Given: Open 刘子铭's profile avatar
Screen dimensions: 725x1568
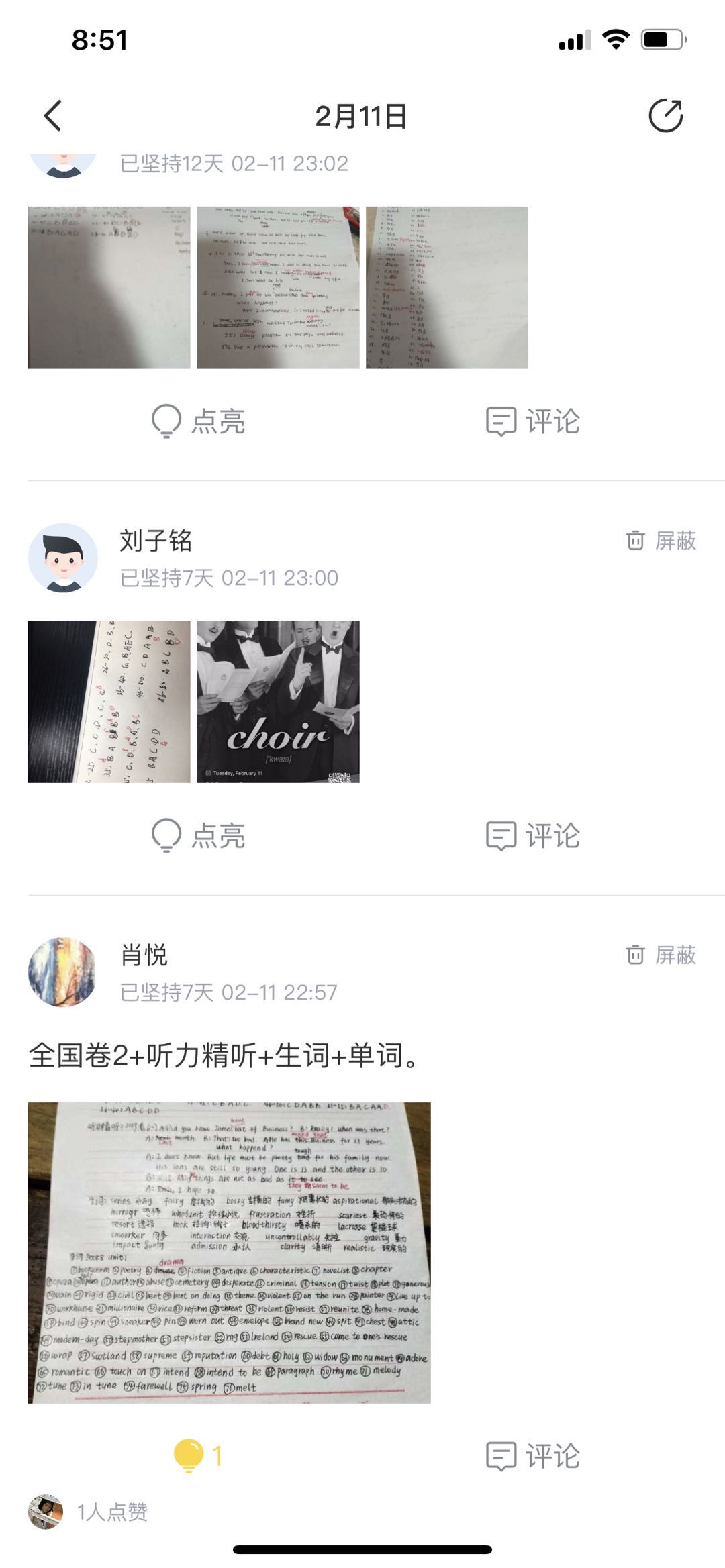Looking at the screenshot, I should click(x=63, y=558).
